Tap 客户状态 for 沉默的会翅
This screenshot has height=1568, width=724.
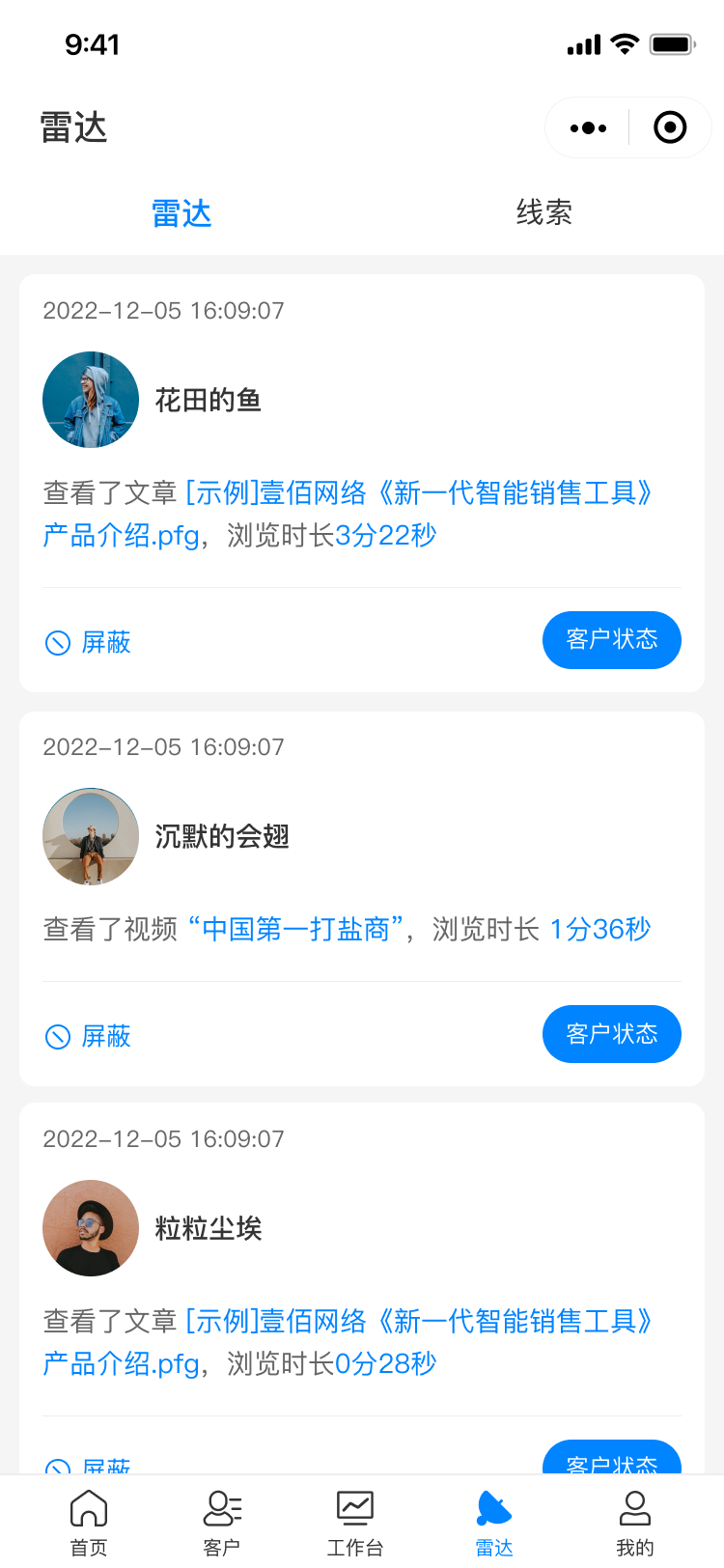[611, 1034]
